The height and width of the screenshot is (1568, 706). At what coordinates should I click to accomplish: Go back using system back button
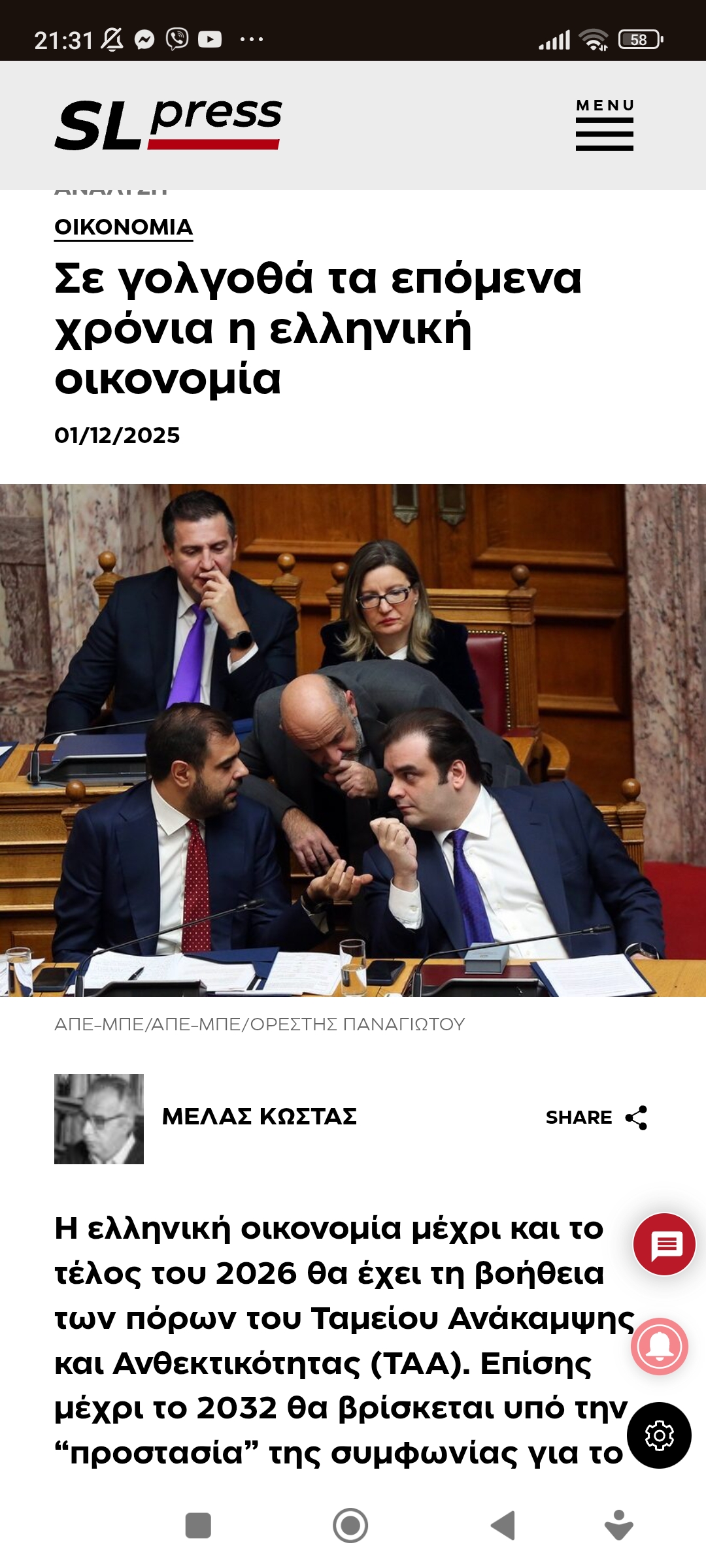pos(503,1526)
